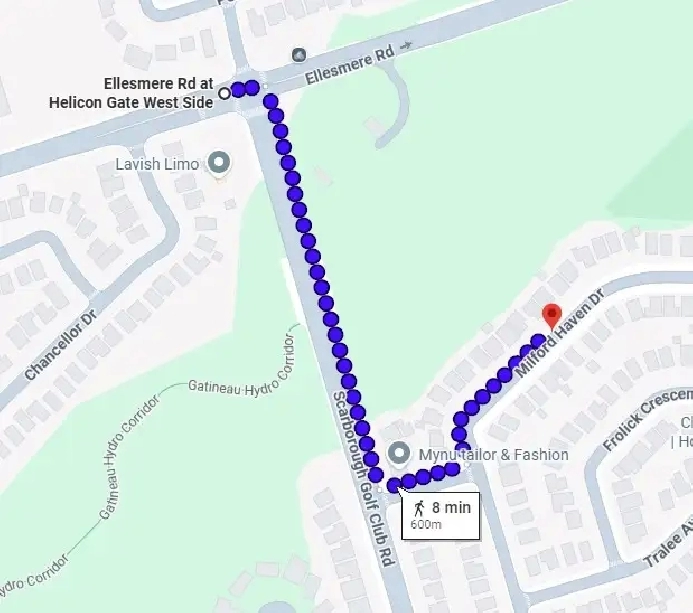Tap the bus stop icon on Ellesmere Rd
The height and width of the screenshot is (613, 693).
297,54
